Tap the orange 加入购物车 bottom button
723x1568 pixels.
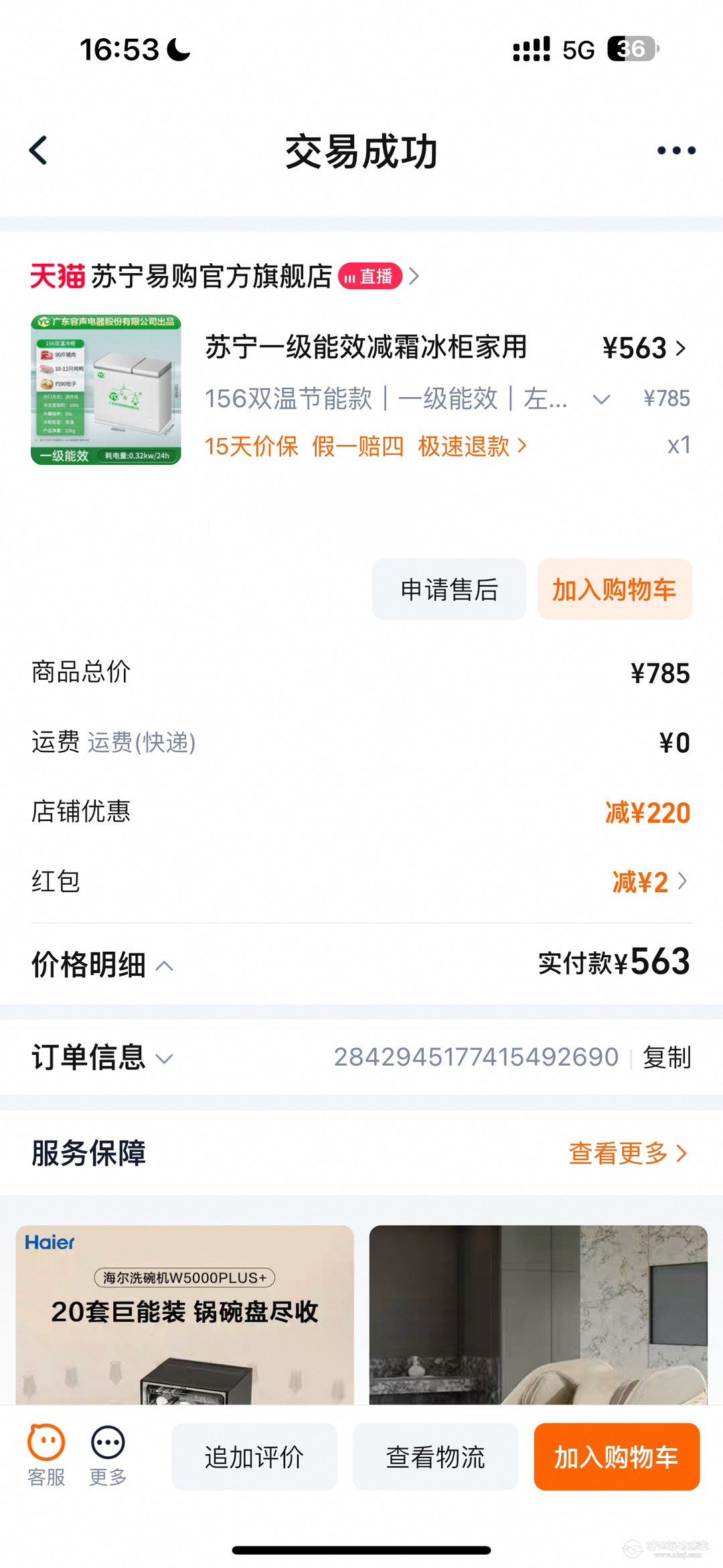616,1457
